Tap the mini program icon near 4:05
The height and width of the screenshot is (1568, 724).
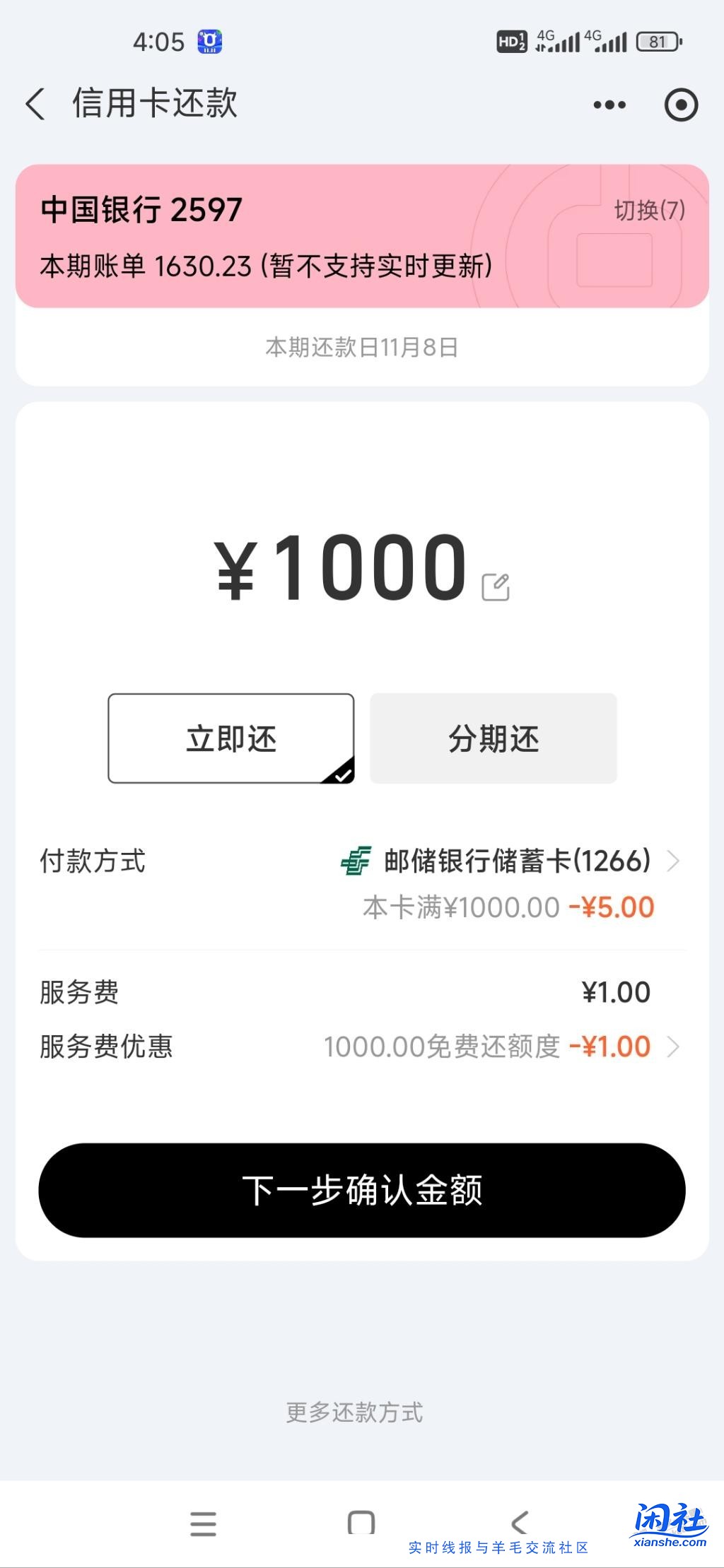click(209, 42)
